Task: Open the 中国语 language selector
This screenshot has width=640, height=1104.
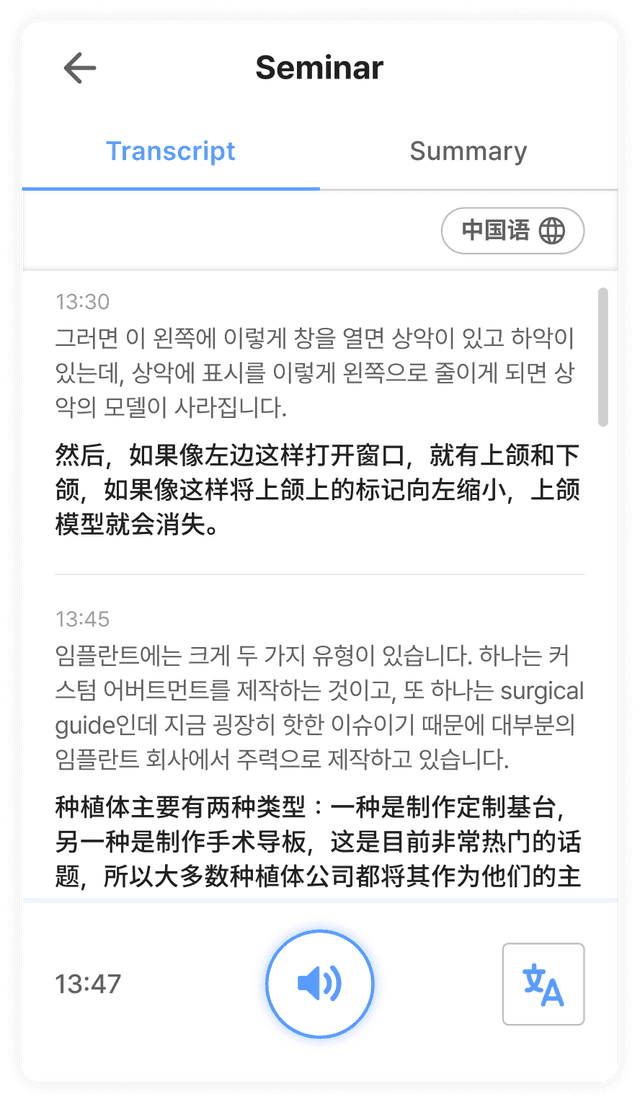Action: (512, 231)
